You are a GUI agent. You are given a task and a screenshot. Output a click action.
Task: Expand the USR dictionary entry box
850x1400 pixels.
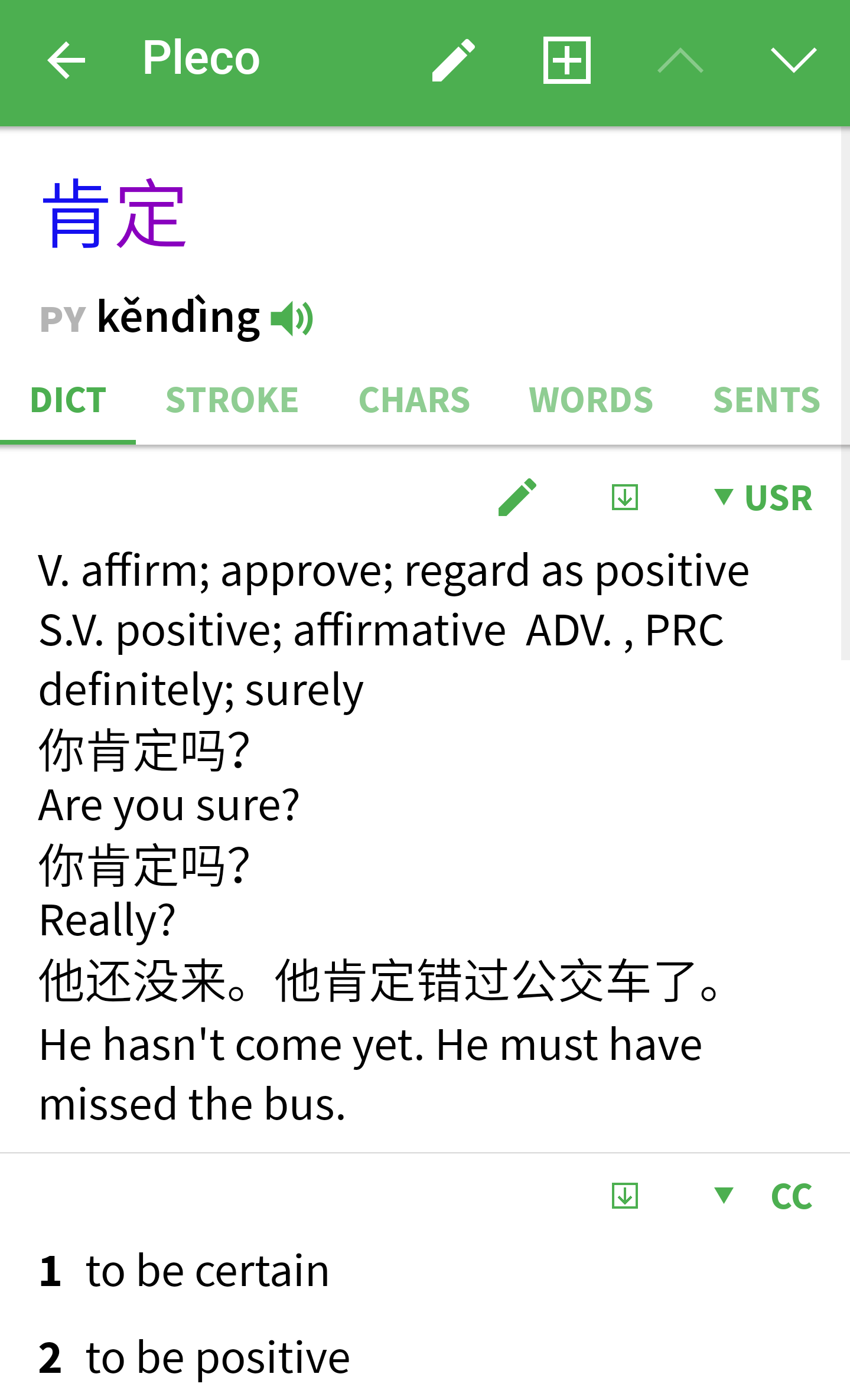[x=624, y=497]
